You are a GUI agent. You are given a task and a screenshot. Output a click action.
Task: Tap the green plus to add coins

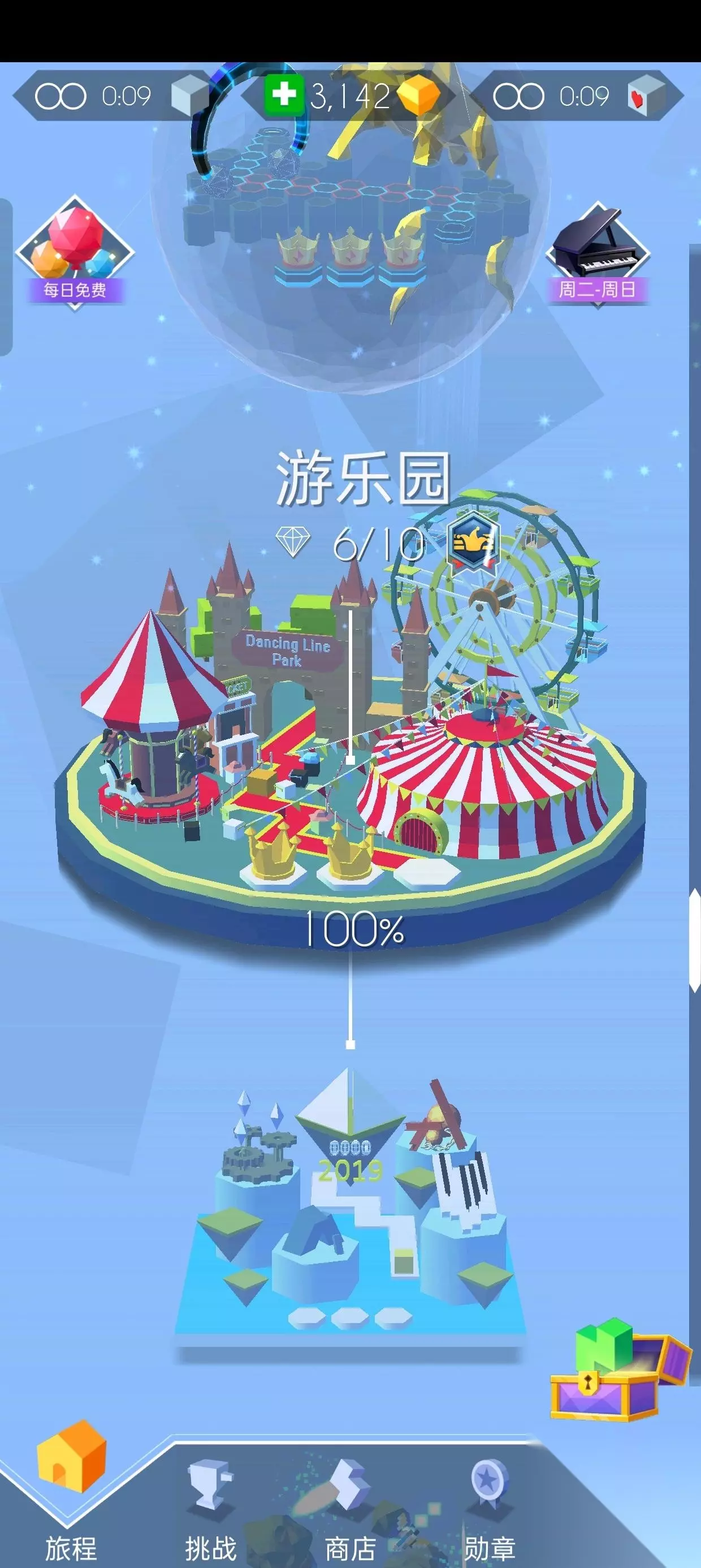(x=284, y=96)
